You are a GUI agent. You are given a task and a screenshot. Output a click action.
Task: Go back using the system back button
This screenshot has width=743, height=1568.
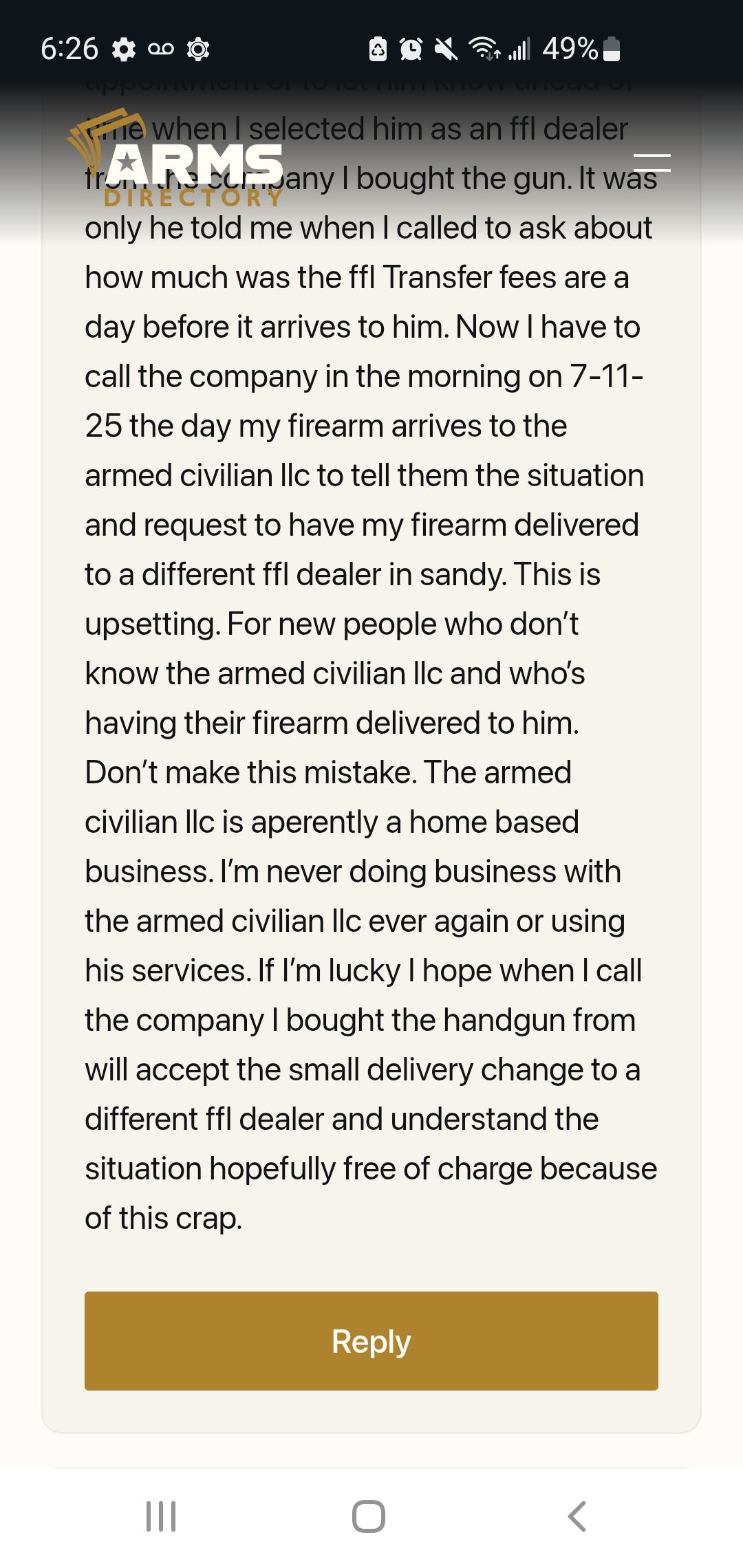(577, 1516)
